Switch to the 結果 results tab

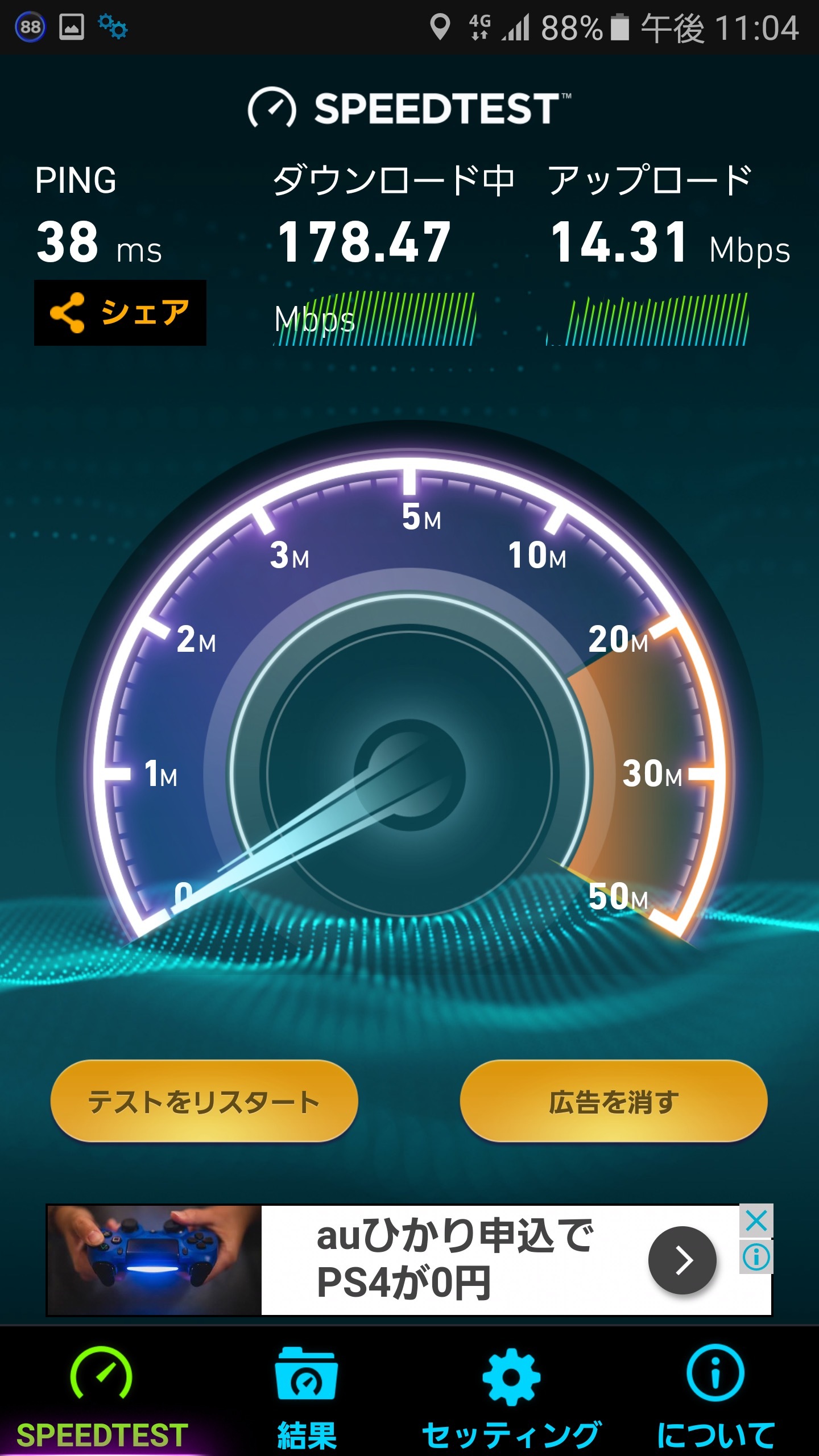point(307,1393)
